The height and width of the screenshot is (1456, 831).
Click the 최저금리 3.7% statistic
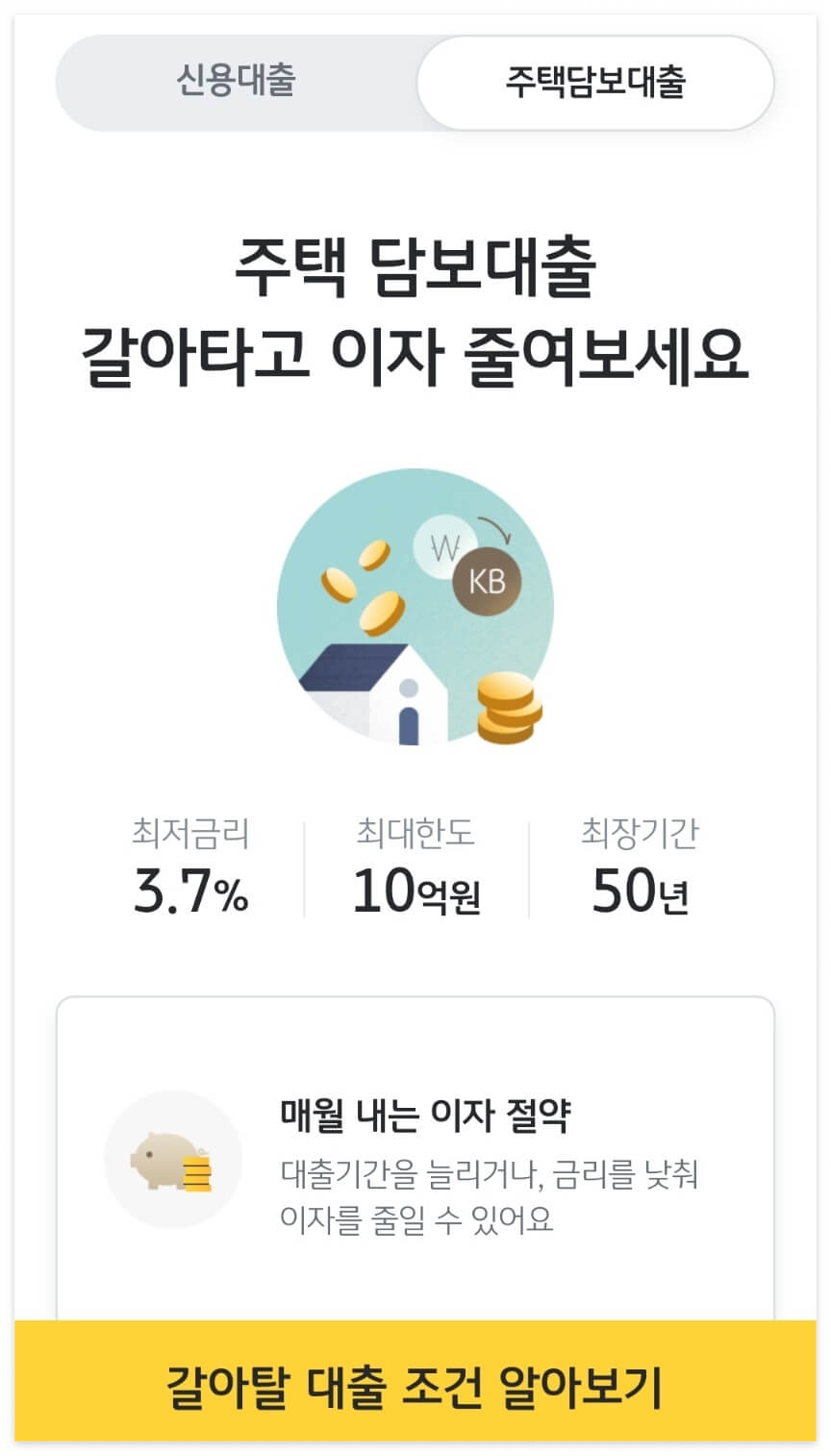(x=191, y=864)
